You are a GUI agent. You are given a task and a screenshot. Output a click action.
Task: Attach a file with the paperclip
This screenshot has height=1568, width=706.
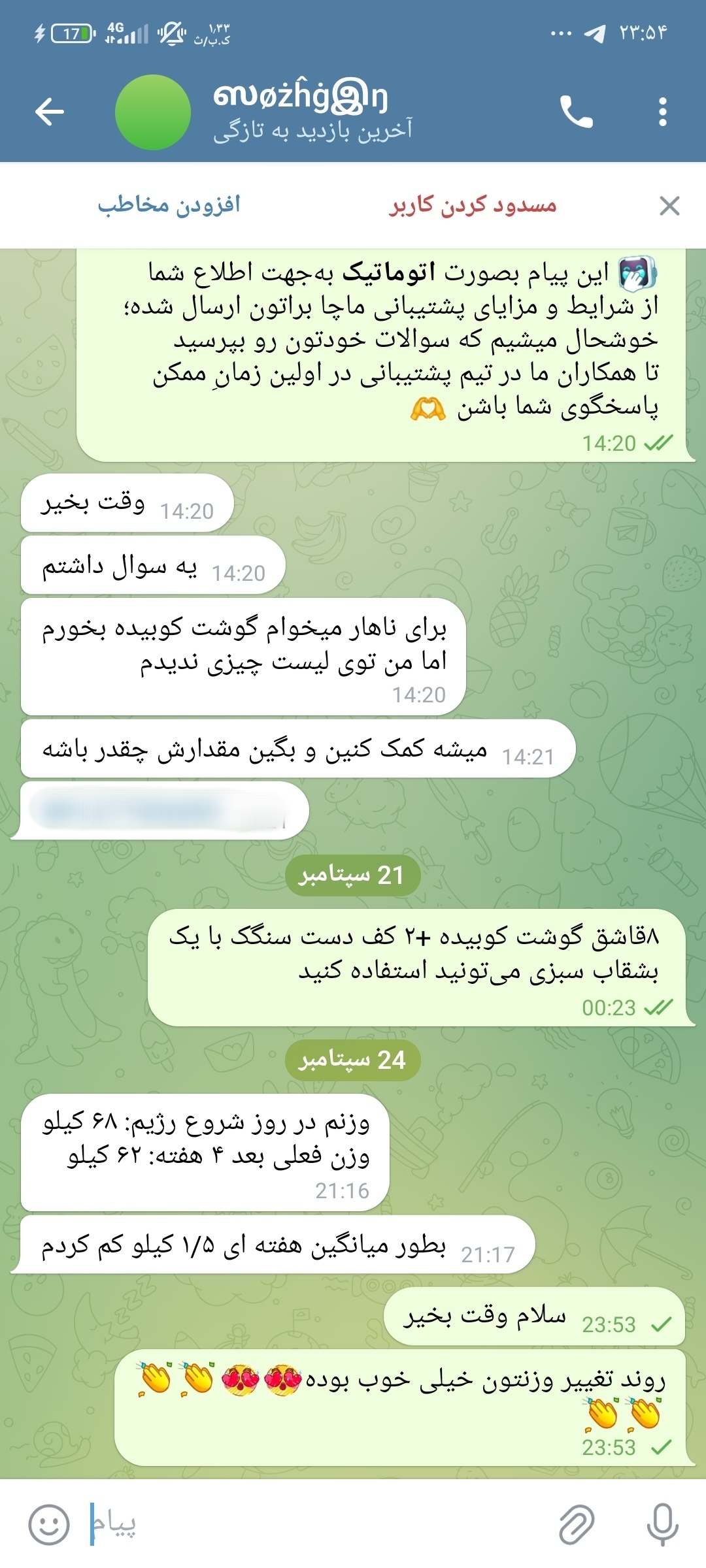(x=577, y=1524)
